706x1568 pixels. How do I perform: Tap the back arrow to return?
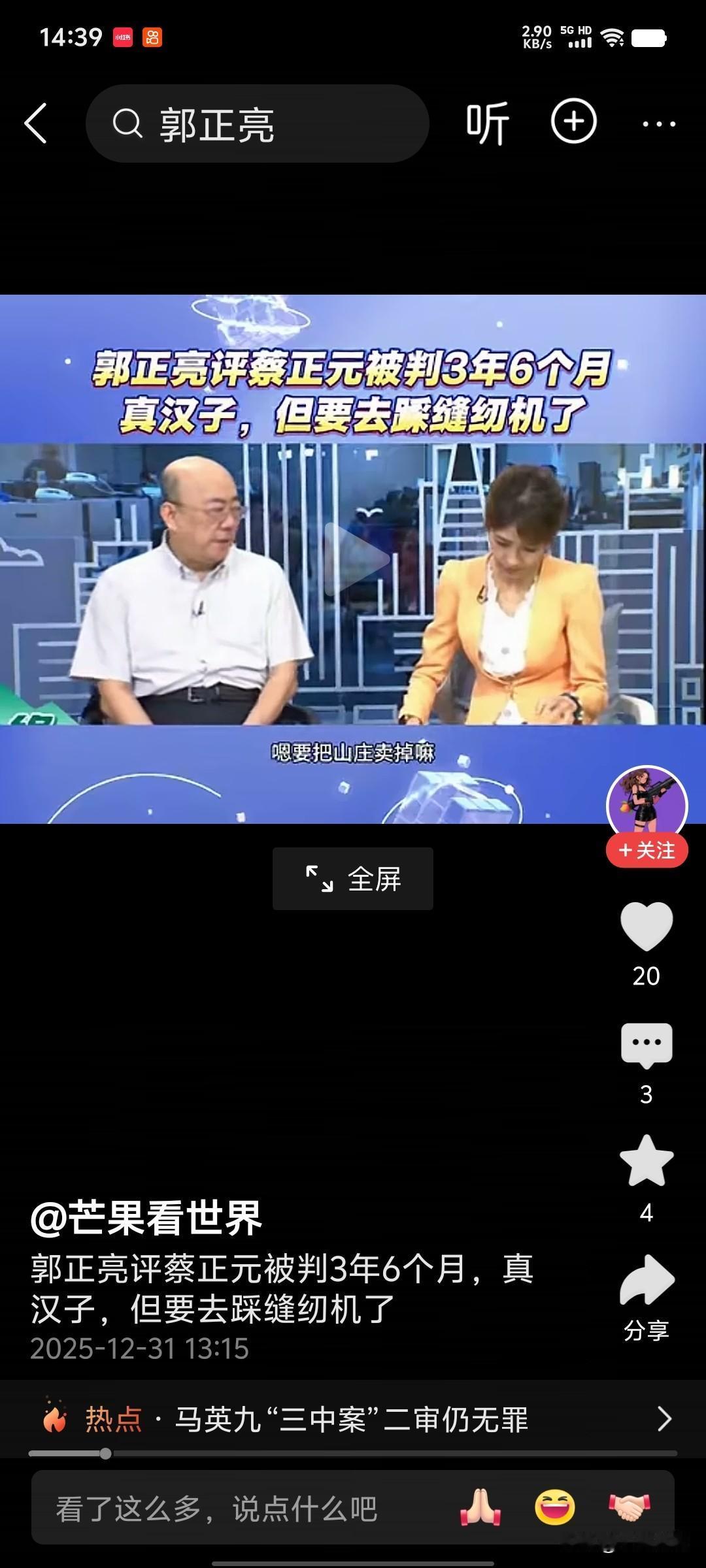tap(37, 123)
